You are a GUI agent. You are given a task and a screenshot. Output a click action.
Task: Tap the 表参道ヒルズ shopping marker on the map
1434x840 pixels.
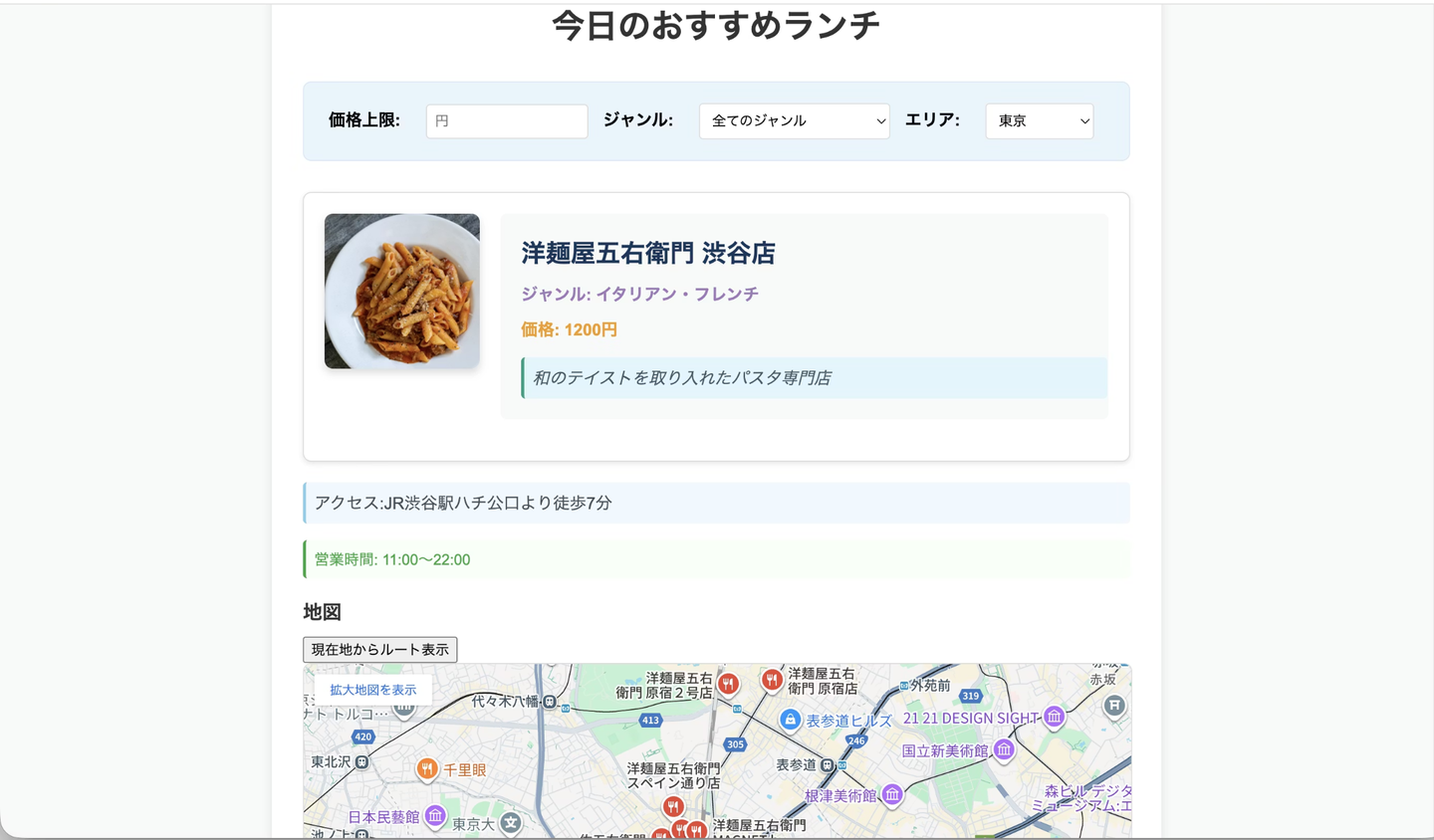click(x=790, y=719)
